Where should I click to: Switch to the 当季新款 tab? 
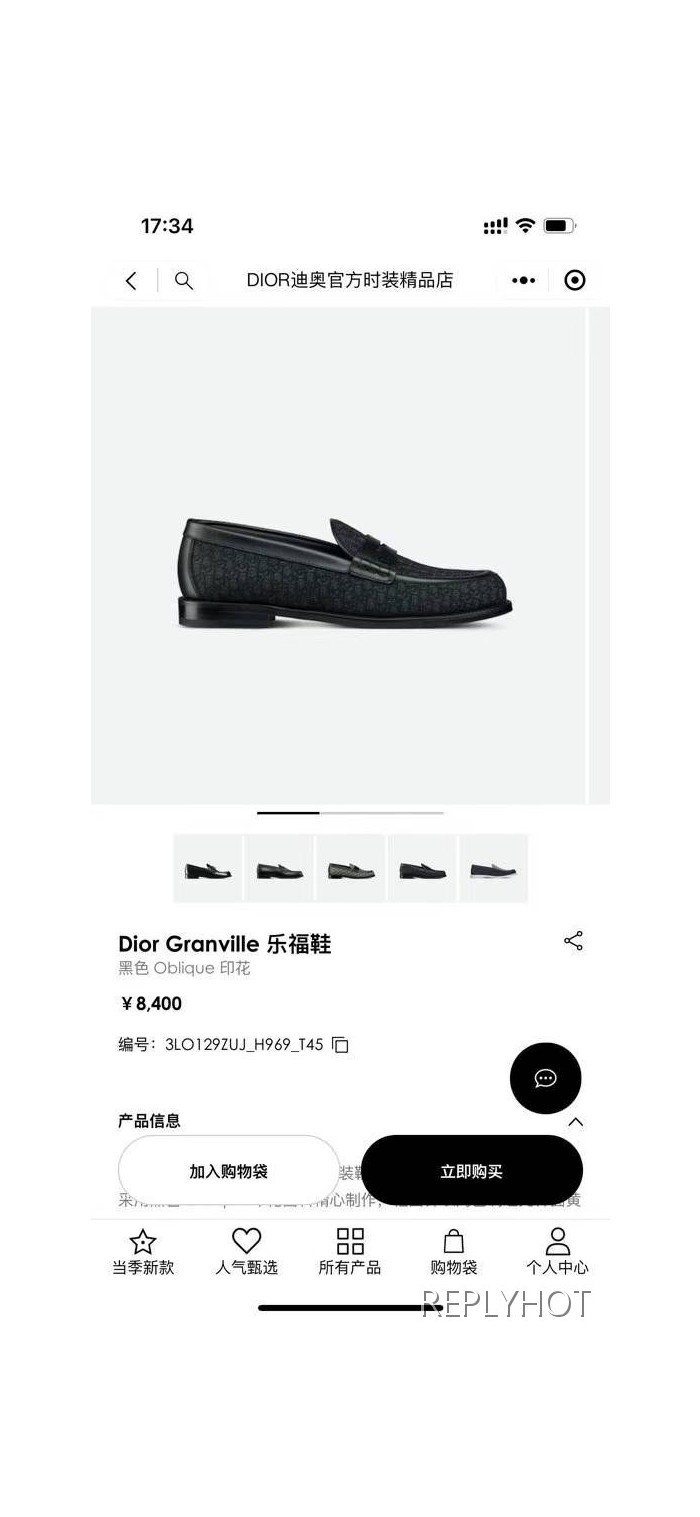coord(143,1252)
